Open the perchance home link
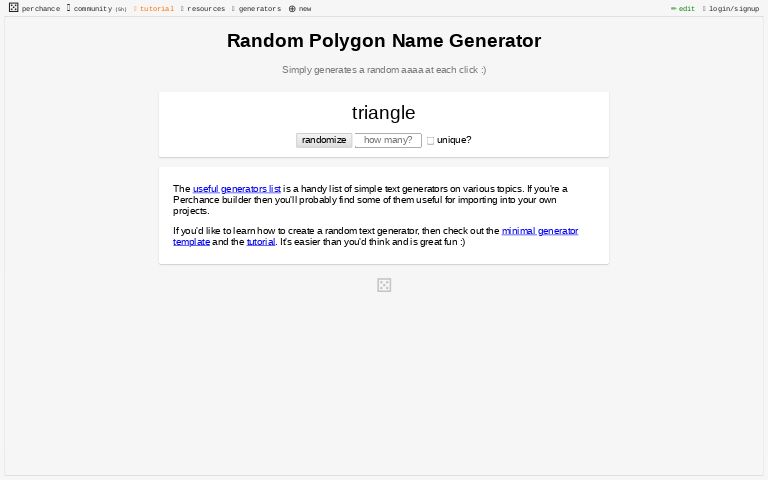 [35, 8]
